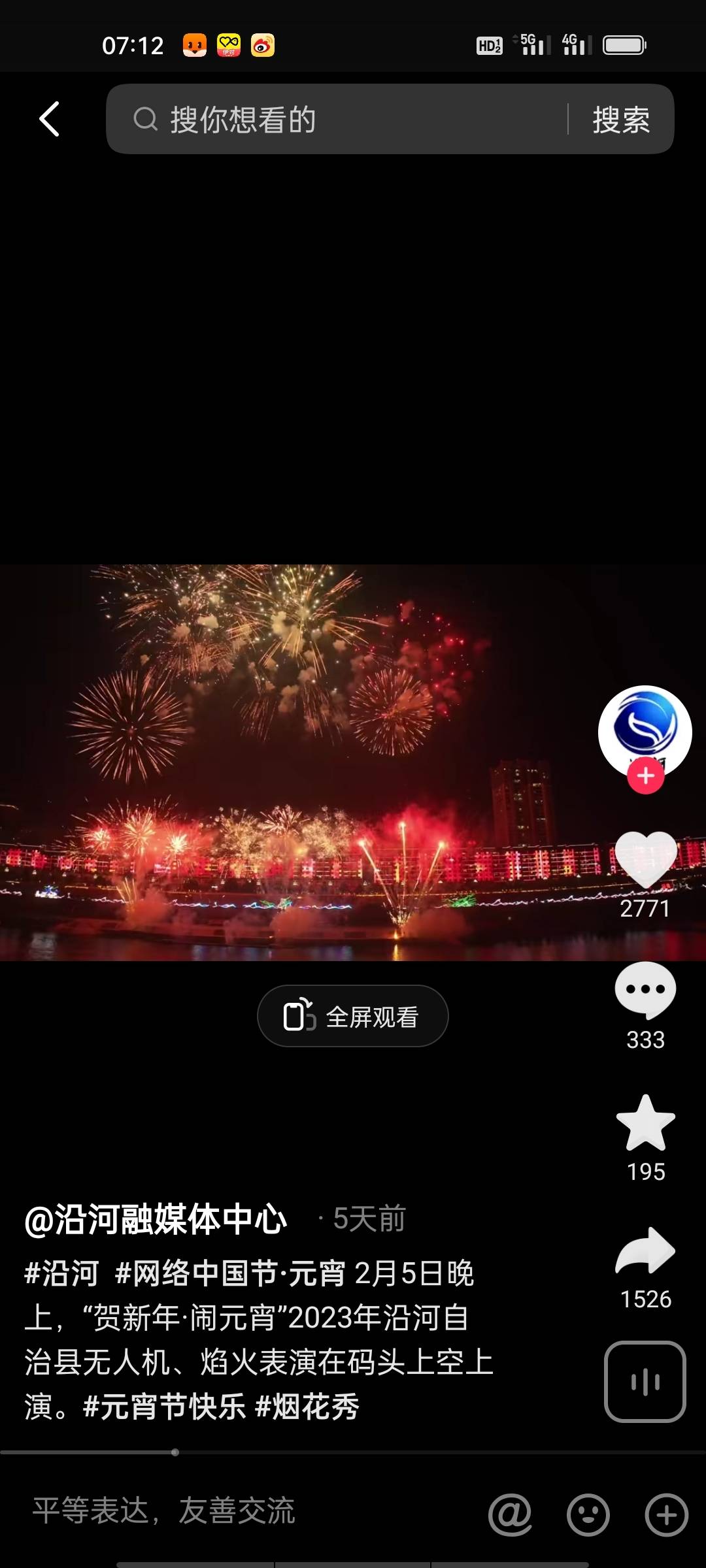Screen dimensions: 706x1568
Task: Open the #烟花秀 hashtag
Action: [x=307, y=1407]
